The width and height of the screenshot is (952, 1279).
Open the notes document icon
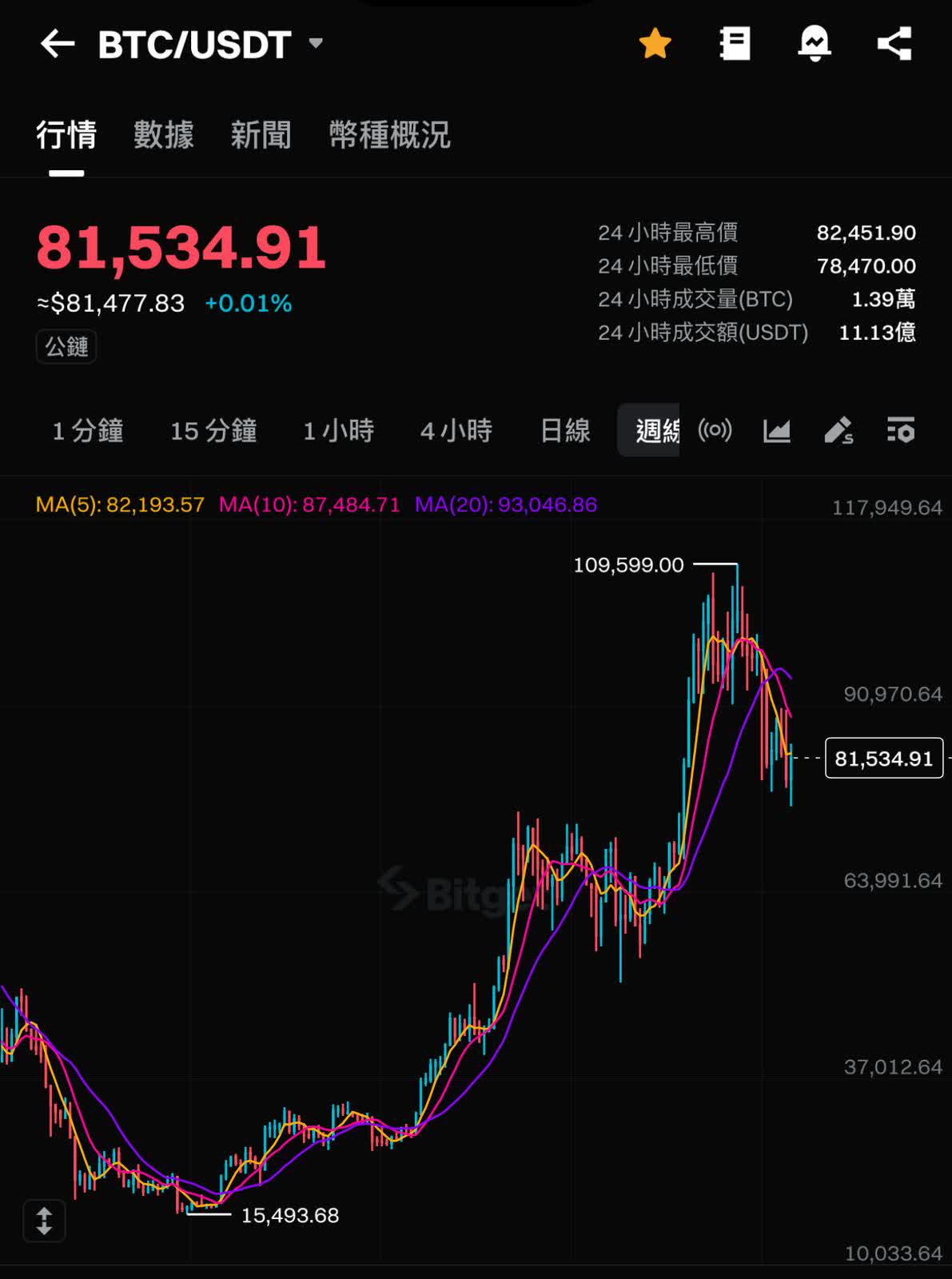(x=735, y=44)
